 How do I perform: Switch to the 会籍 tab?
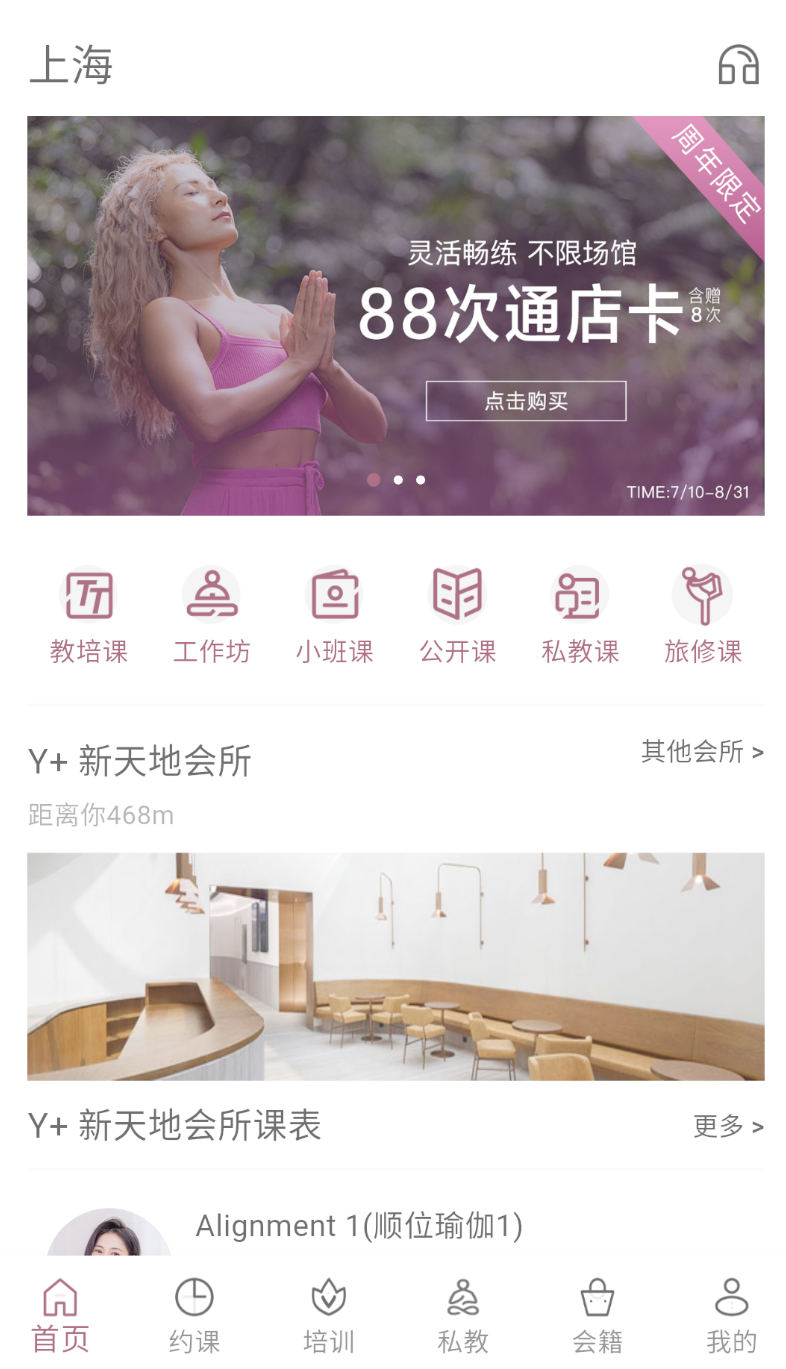point(597,1315)
